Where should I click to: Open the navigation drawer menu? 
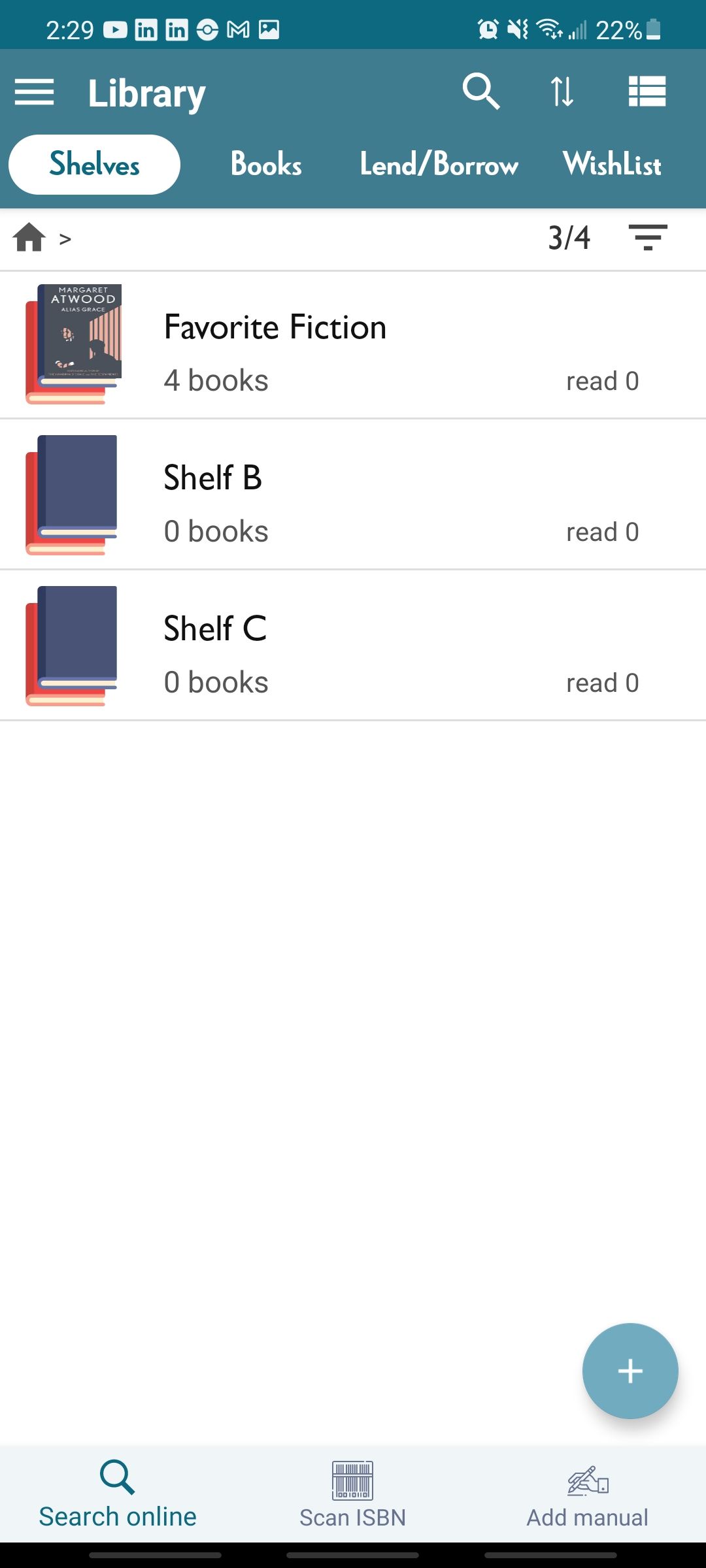pos(34,91)
